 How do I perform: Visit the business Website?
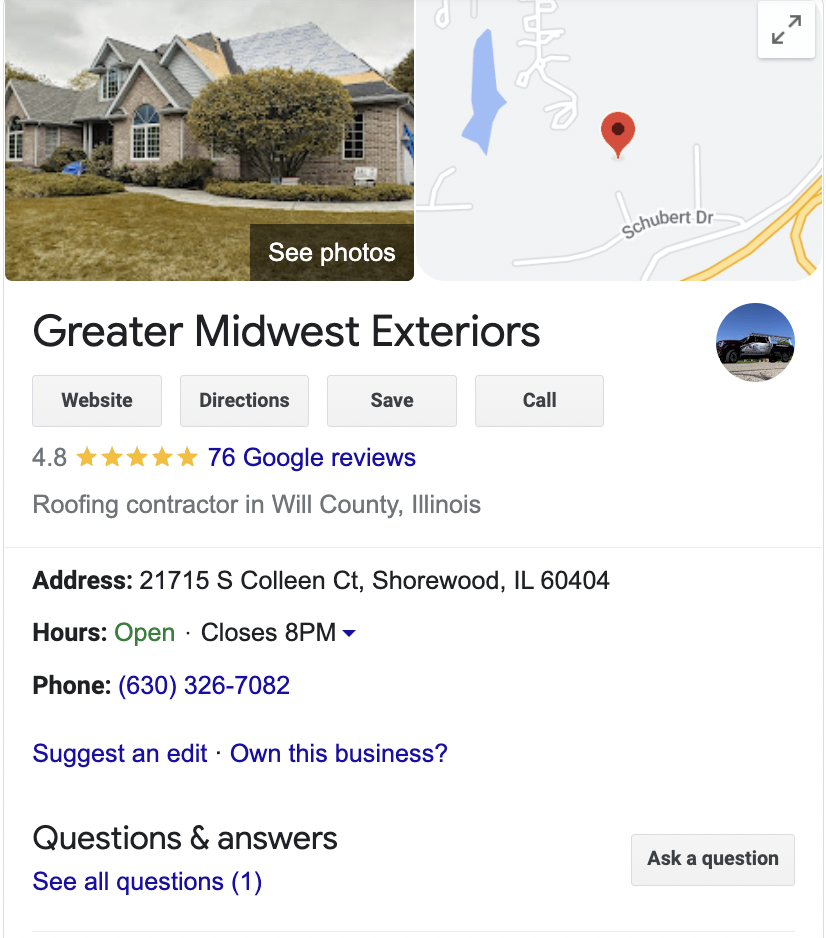coord(97,400)
